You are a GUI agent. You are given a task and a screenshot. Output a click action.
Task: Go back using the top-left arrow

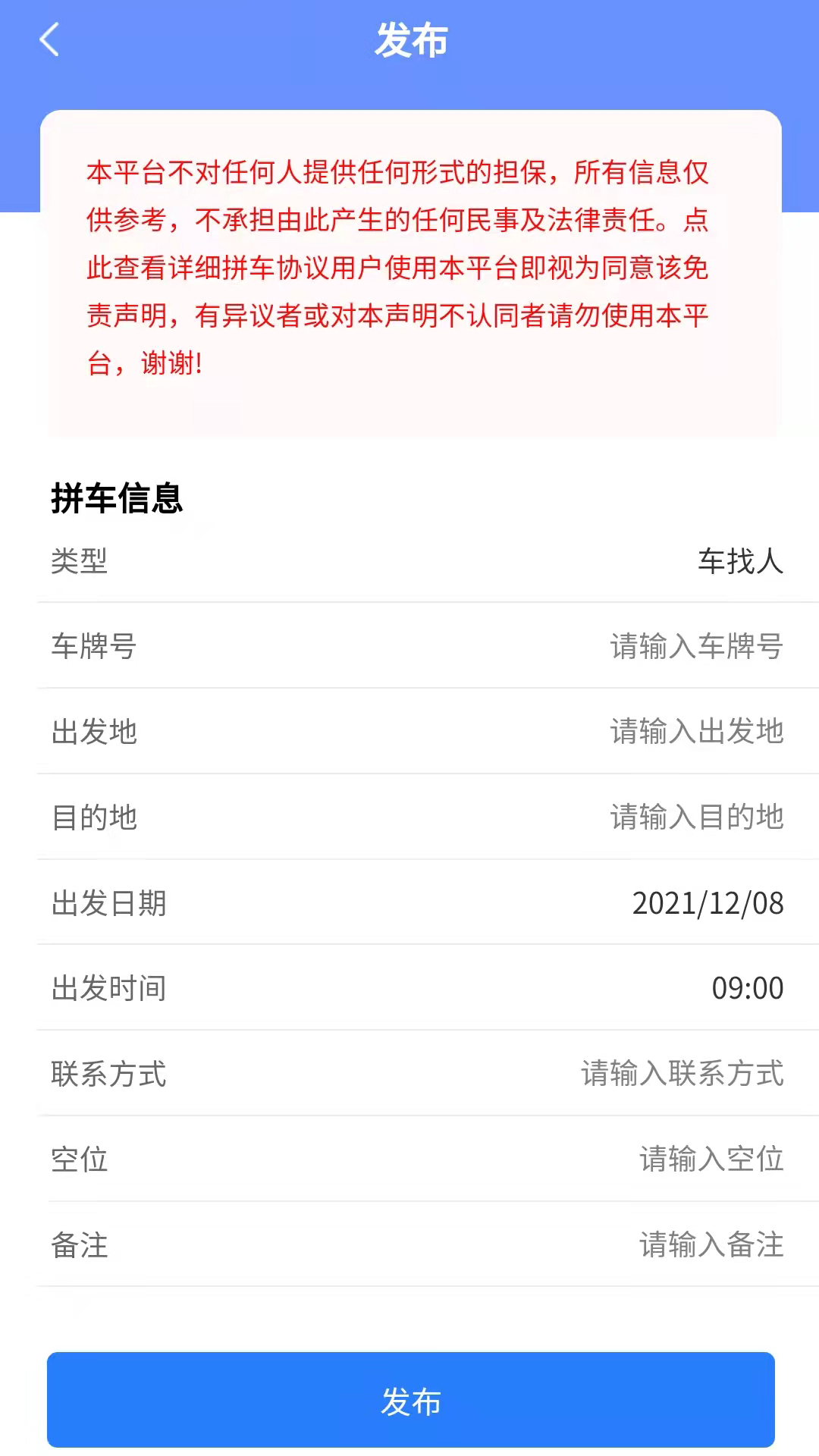point(49,39)
